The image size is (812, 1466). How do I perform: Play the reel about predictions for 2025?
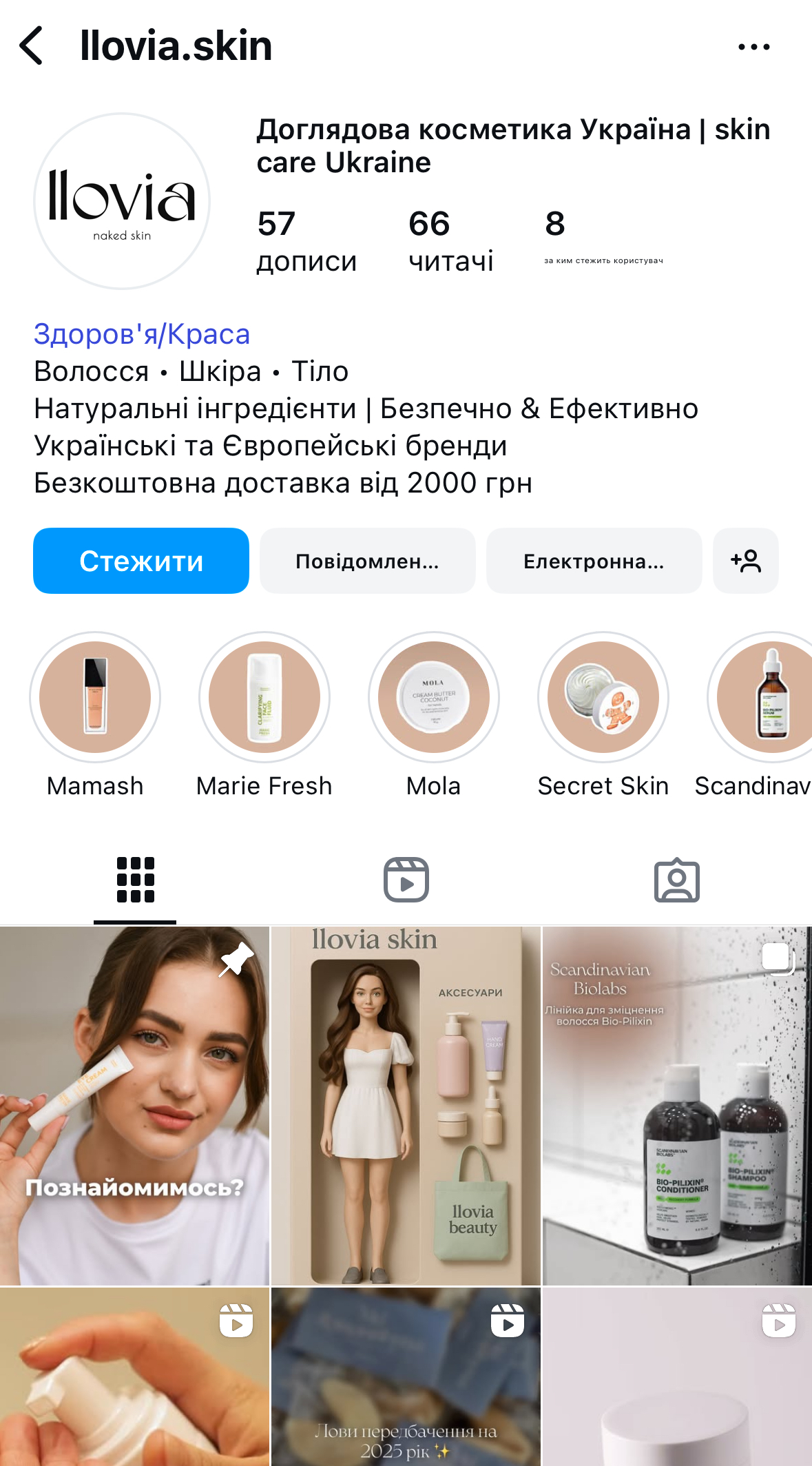[406, 1376]
